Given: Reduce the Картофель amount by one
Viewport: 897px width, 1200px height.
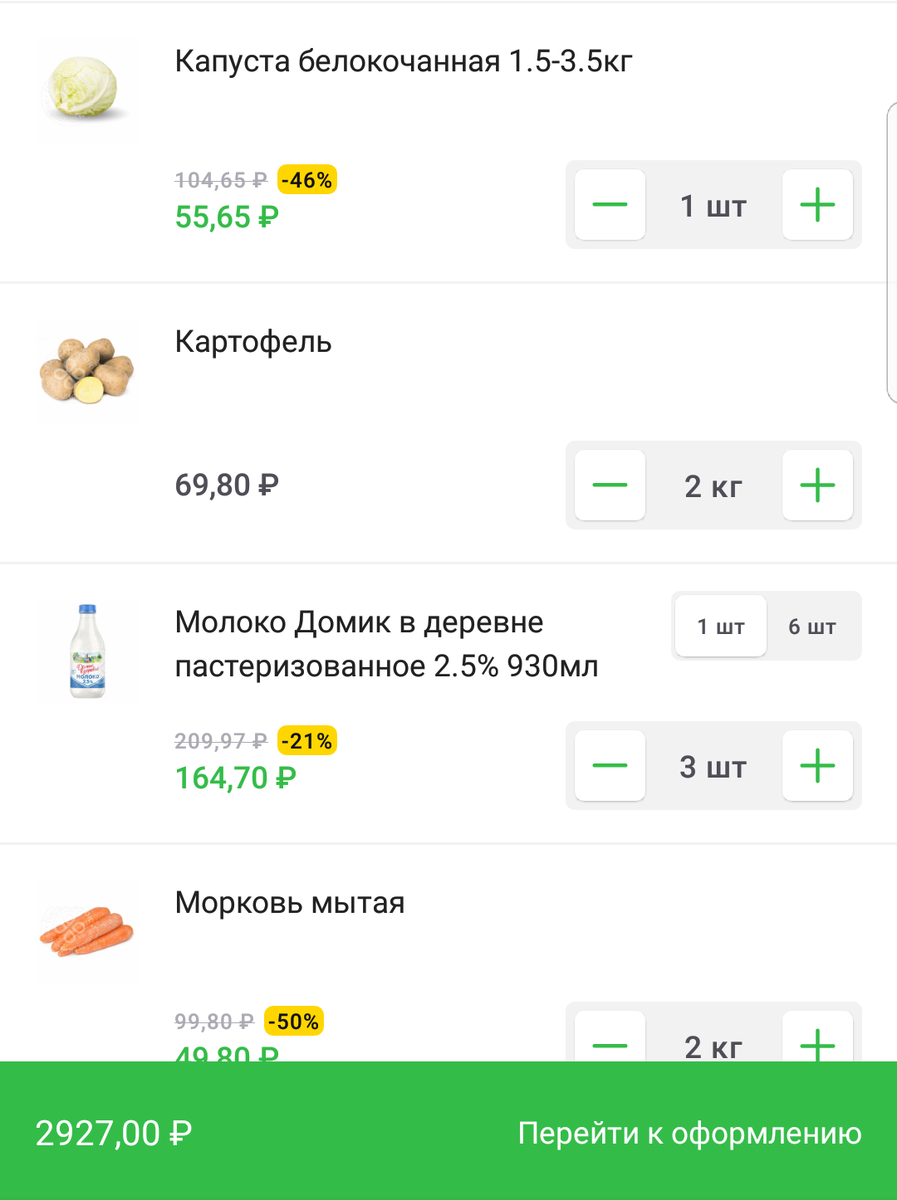Looking at the screenshot, I should [610, 486].
